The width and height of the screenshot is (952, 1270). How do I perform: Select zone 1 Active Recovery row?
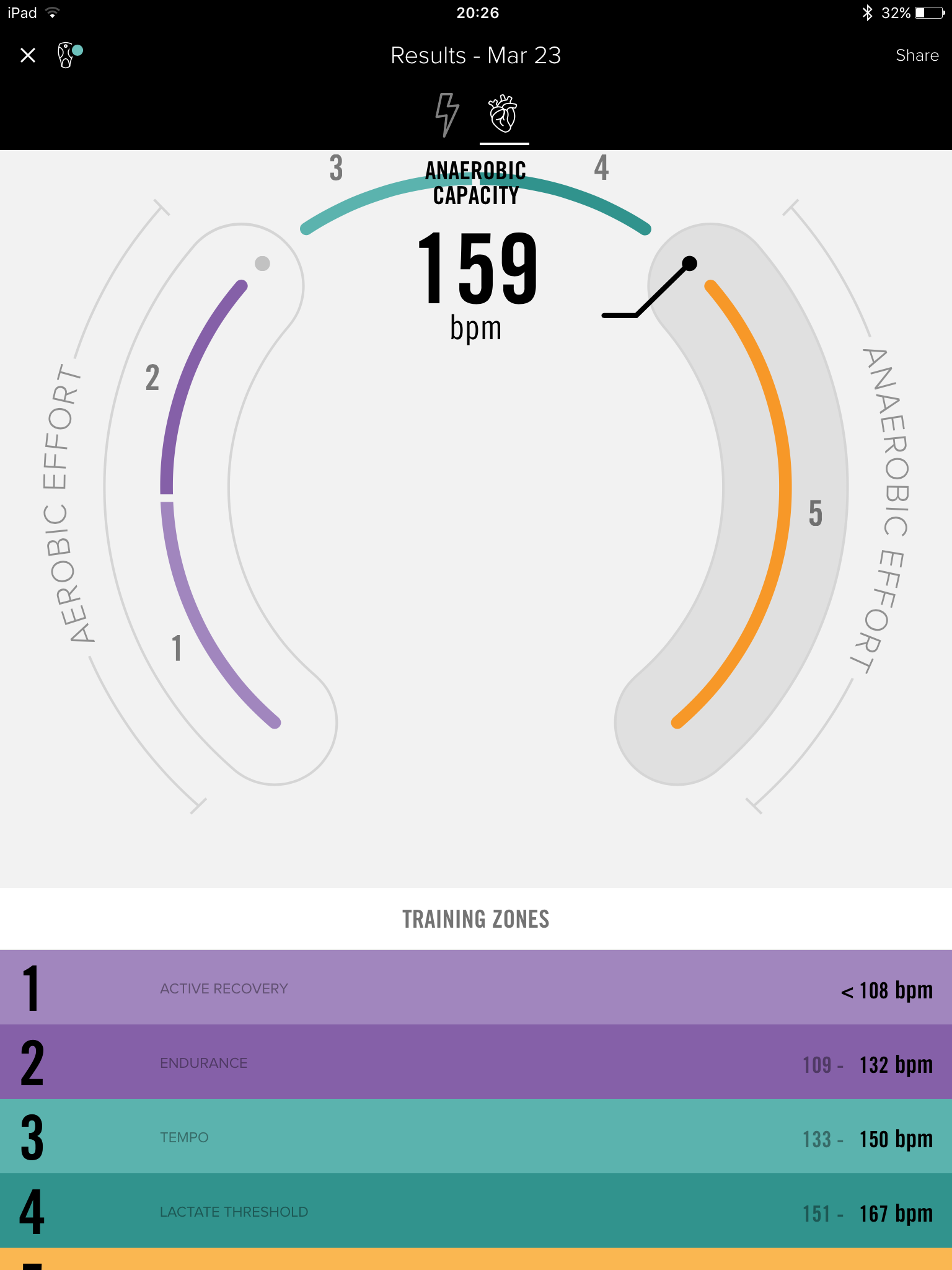(x=475, y=988)
